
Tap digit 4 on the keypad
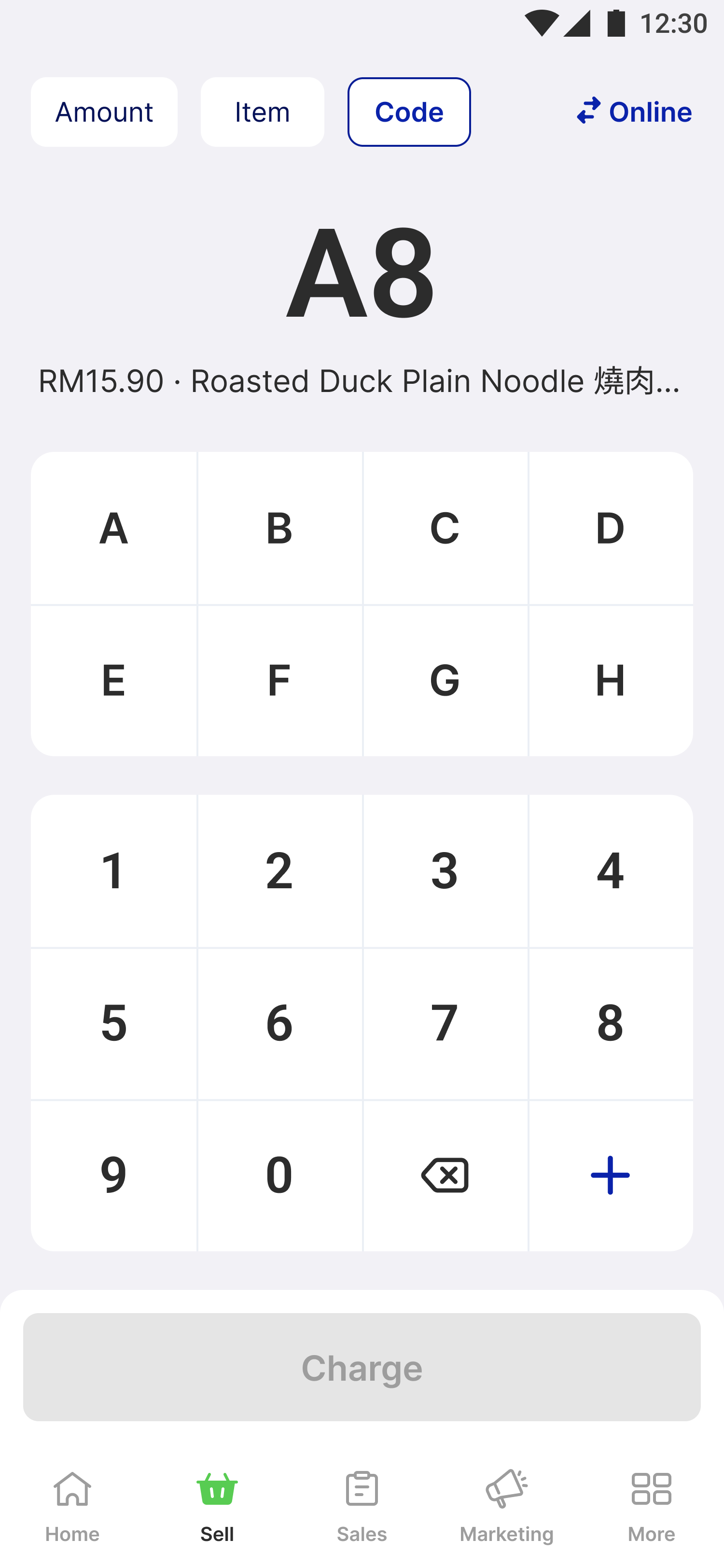coord(611,870)
